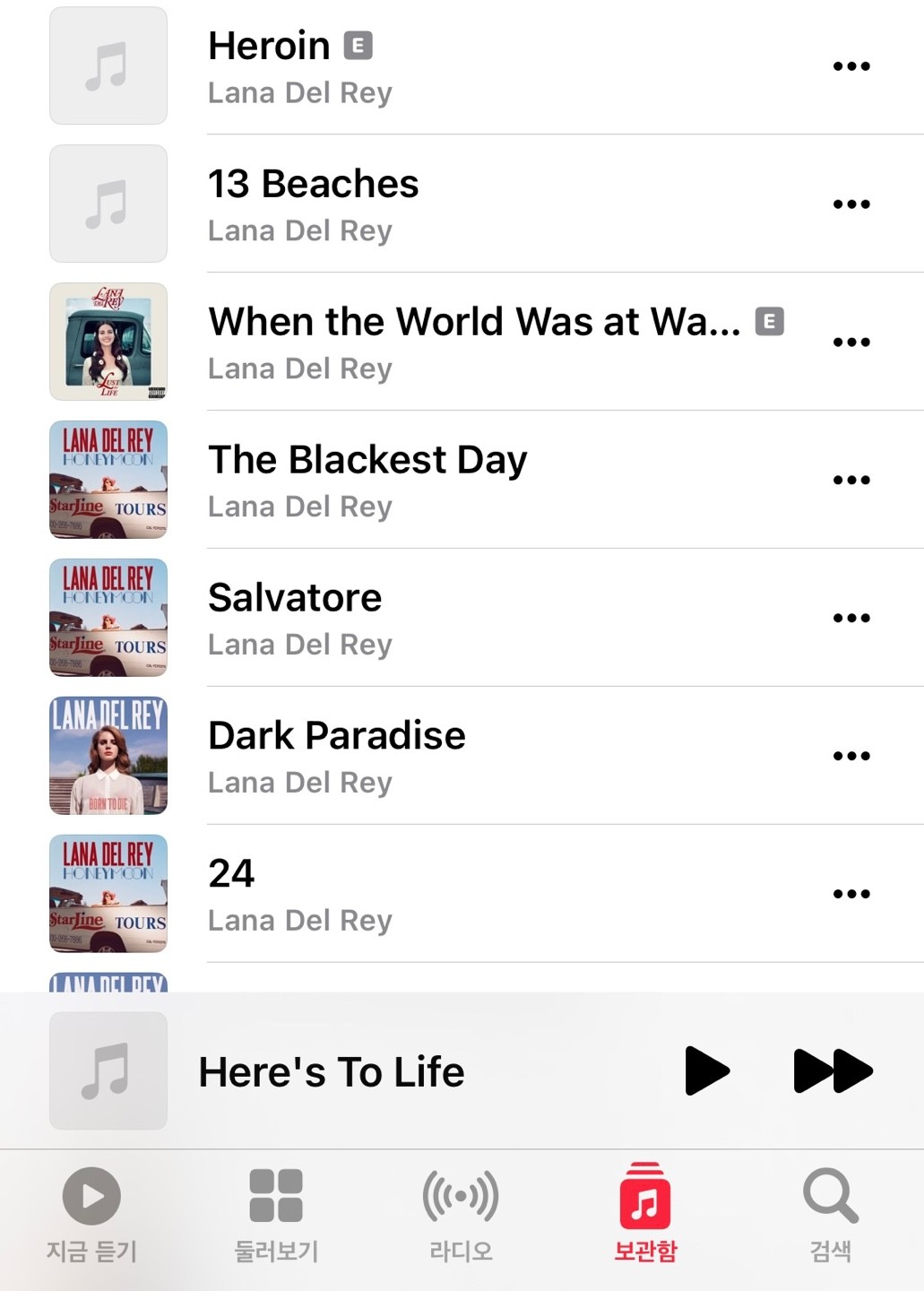924x1291 pixels.
Task: Open more options for Salvatore
Action: coord(851,619)
